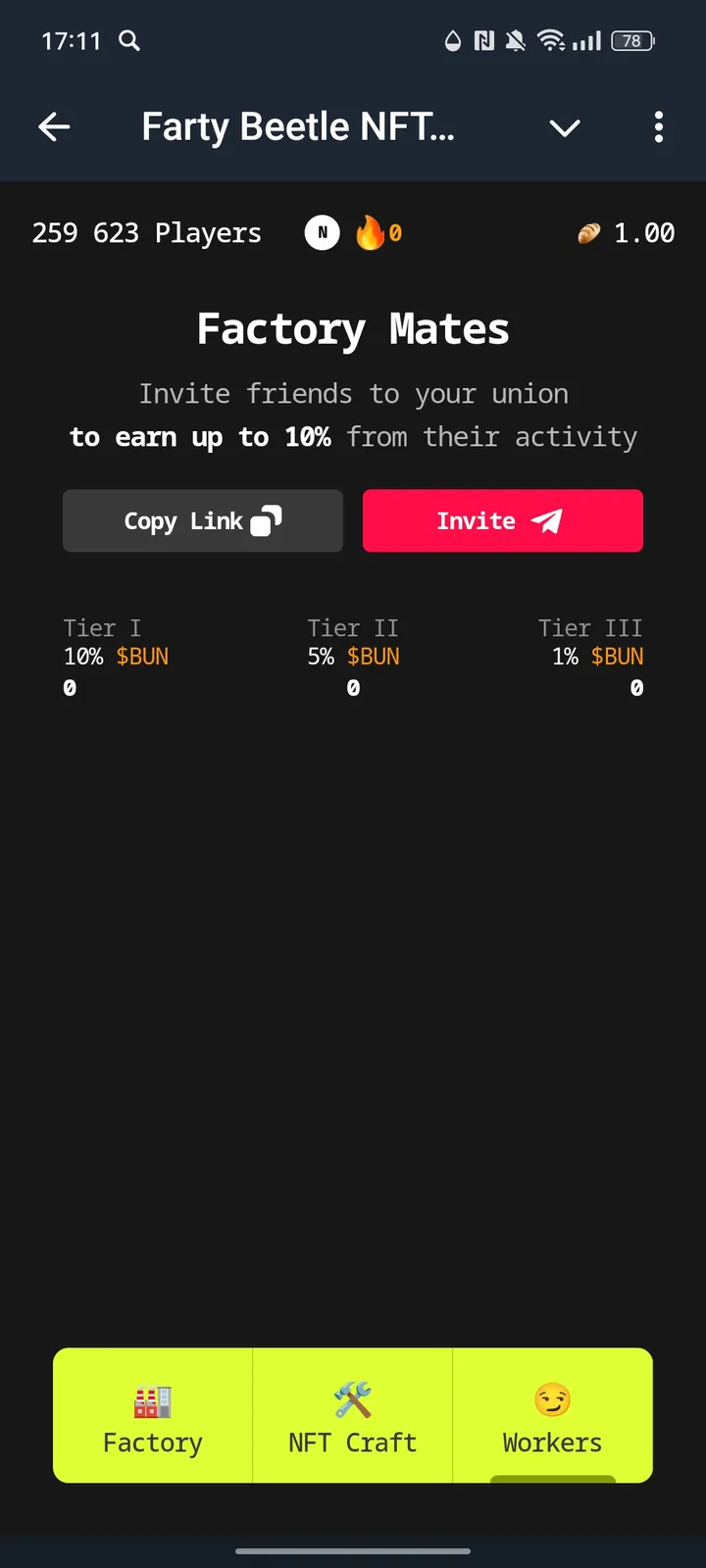The width and height of the screenshot is (706, 1568).
Task: Open the $BUN balance showing 1.00
Action: pyautogui.click(x=628, y=233)
